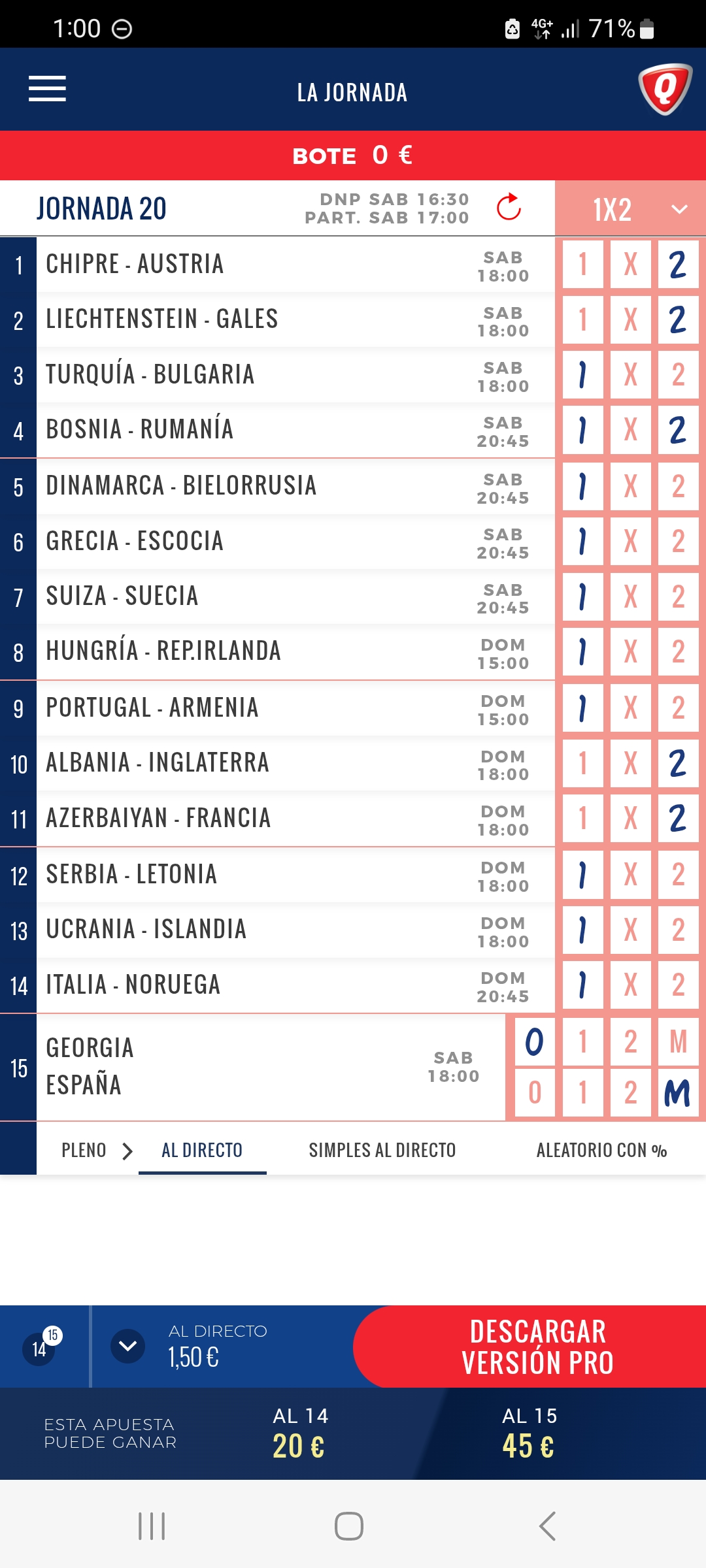706x1568 pixels.
Task: Mark X for Liechtenstein - Gales
Action: [x=630, y=319]
